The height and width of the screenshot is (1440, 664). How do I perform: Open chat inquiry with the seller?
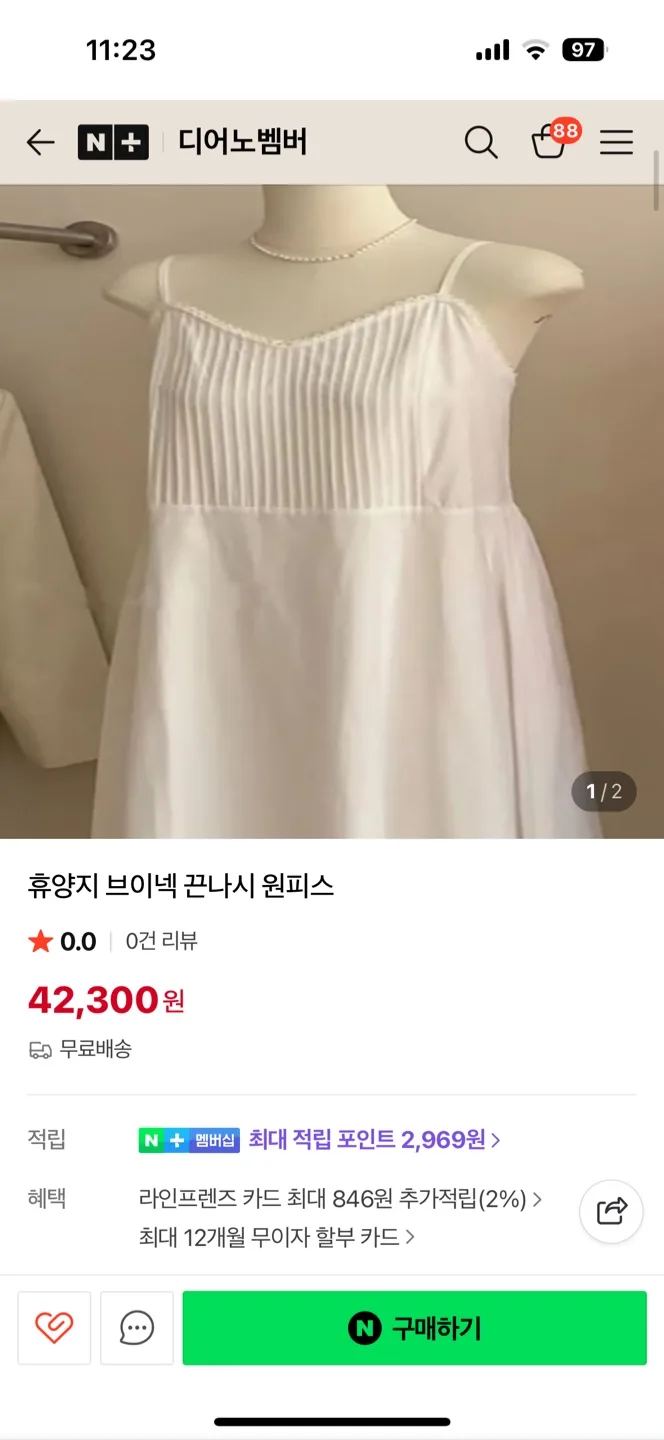coord(137,1328)
